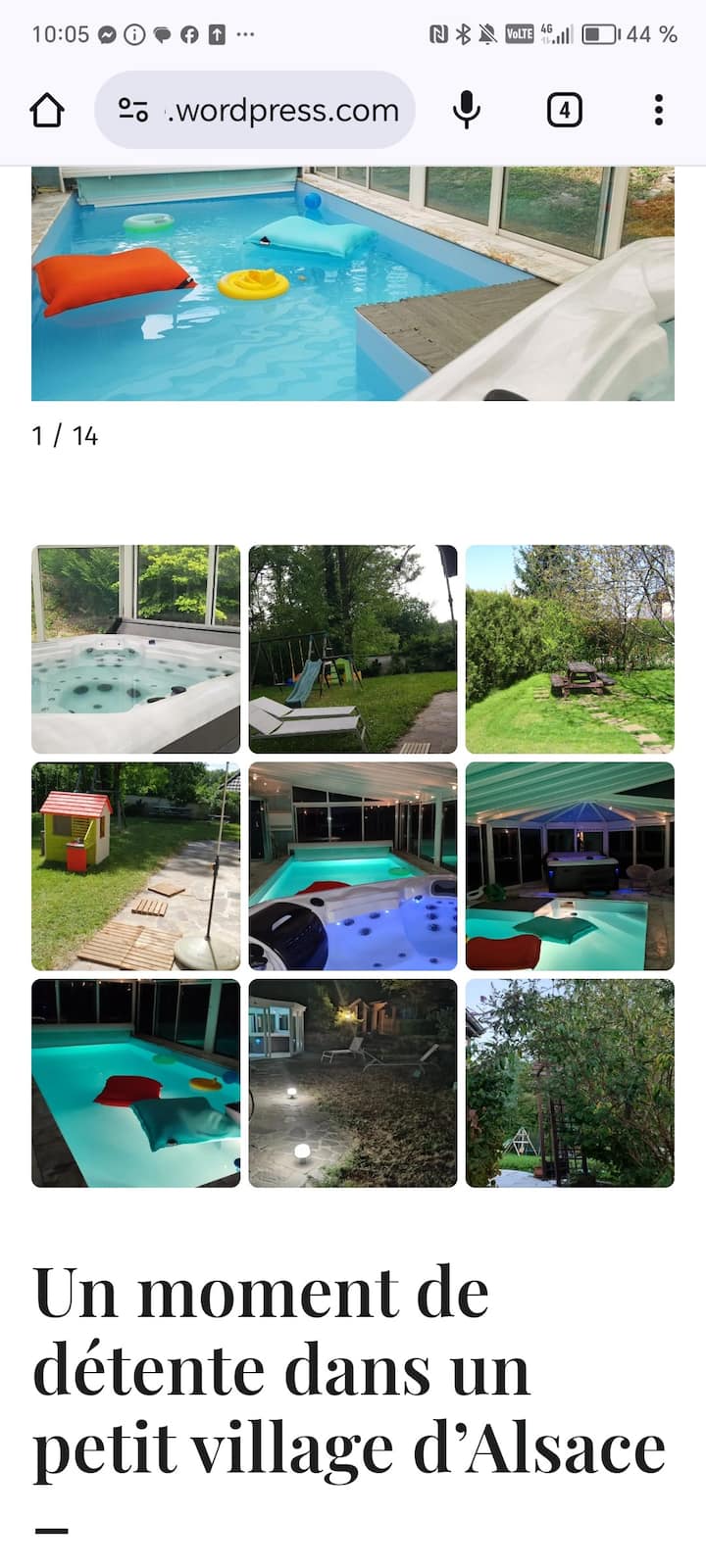
Task: Open the picnic table garden photo
Action: point(570,649)
